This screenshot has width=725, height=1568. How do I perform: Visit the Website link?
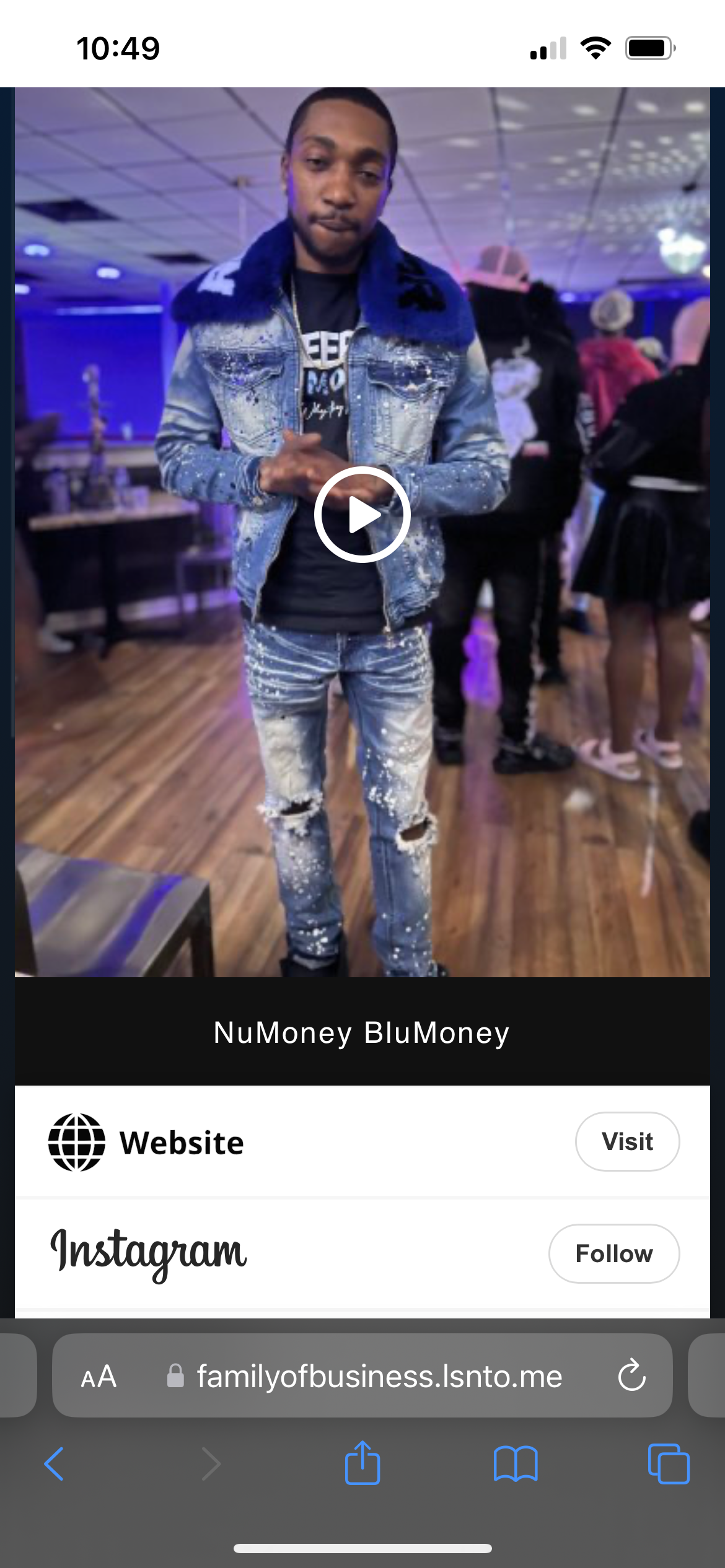tap(626, 1141)
